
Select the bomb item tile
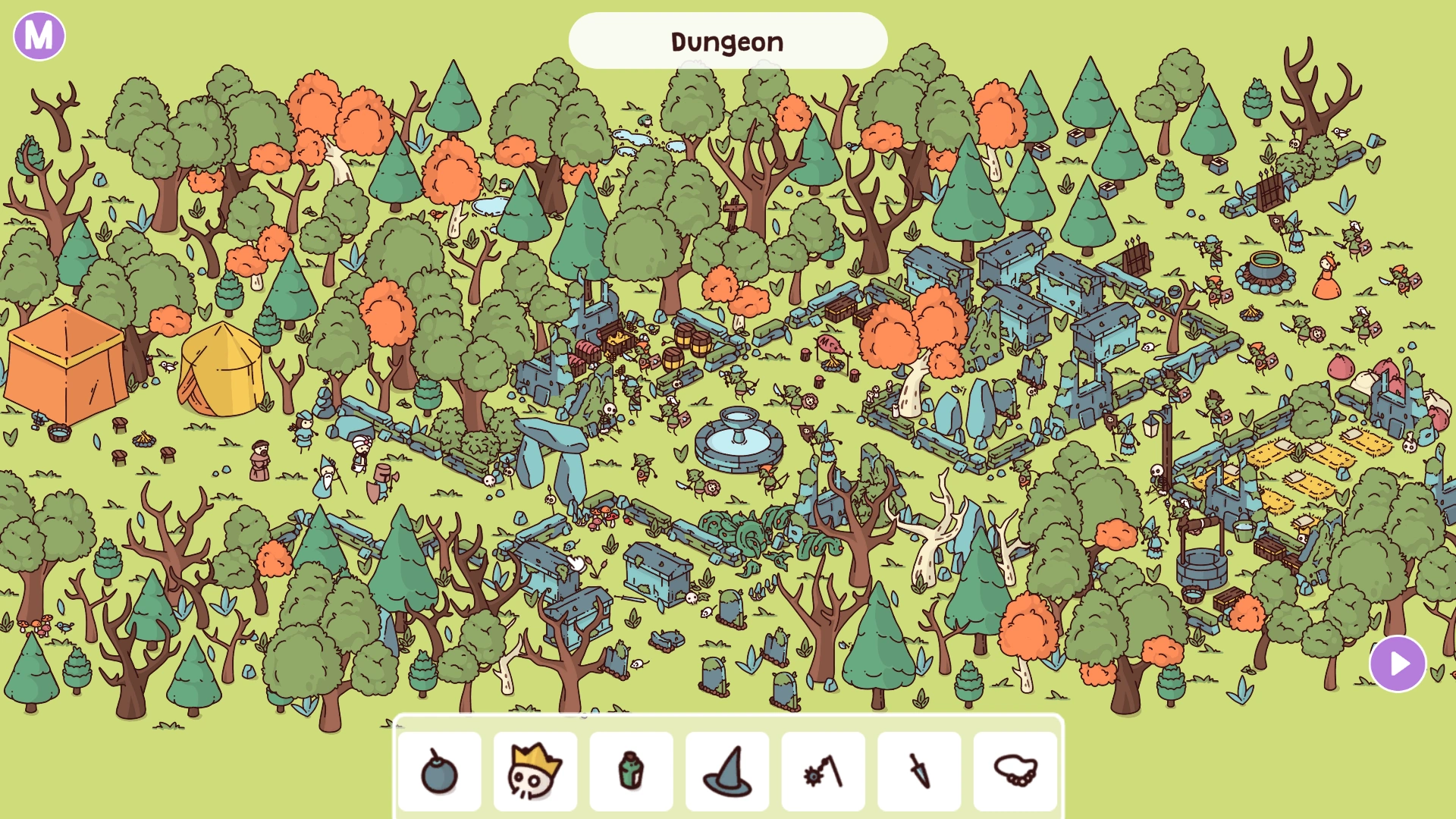(440, 771)
